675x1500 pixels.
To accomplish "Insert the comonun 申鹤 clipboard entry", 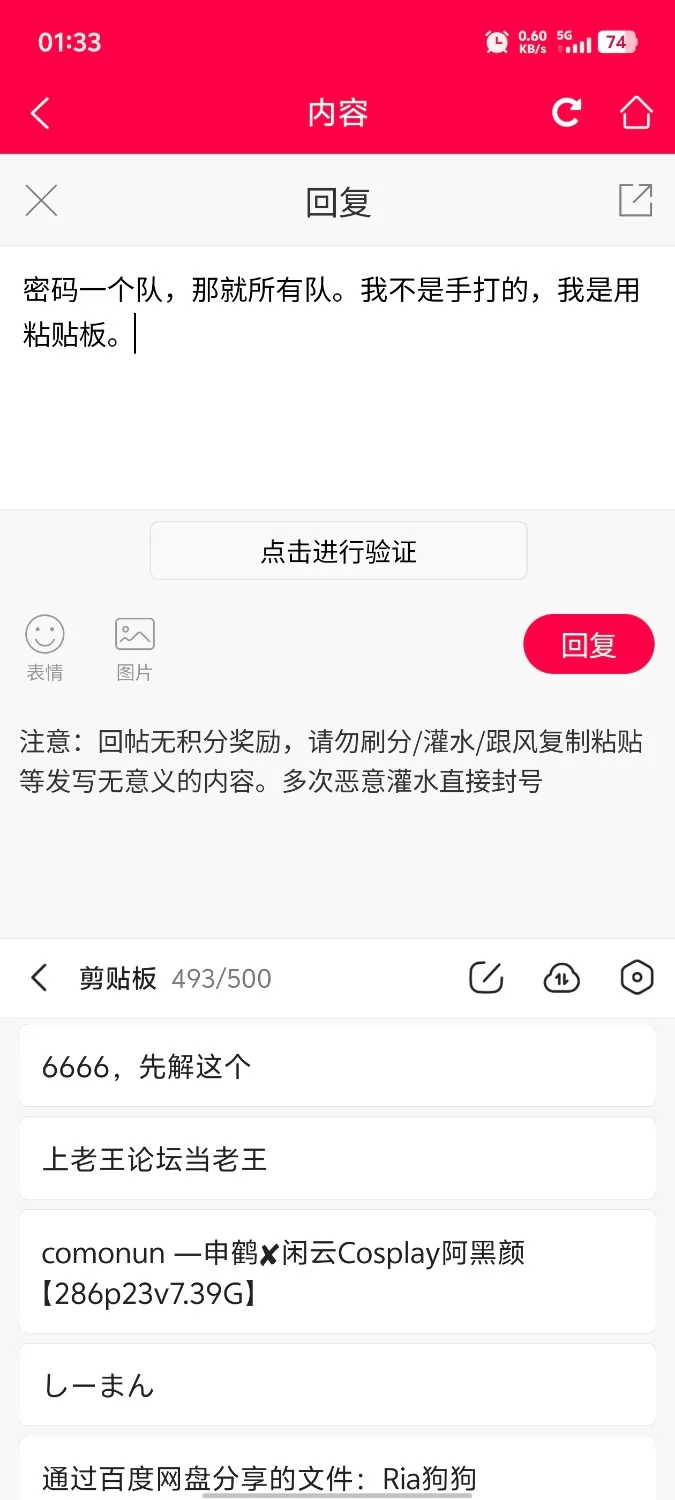I will click(x=337, y=1272).
